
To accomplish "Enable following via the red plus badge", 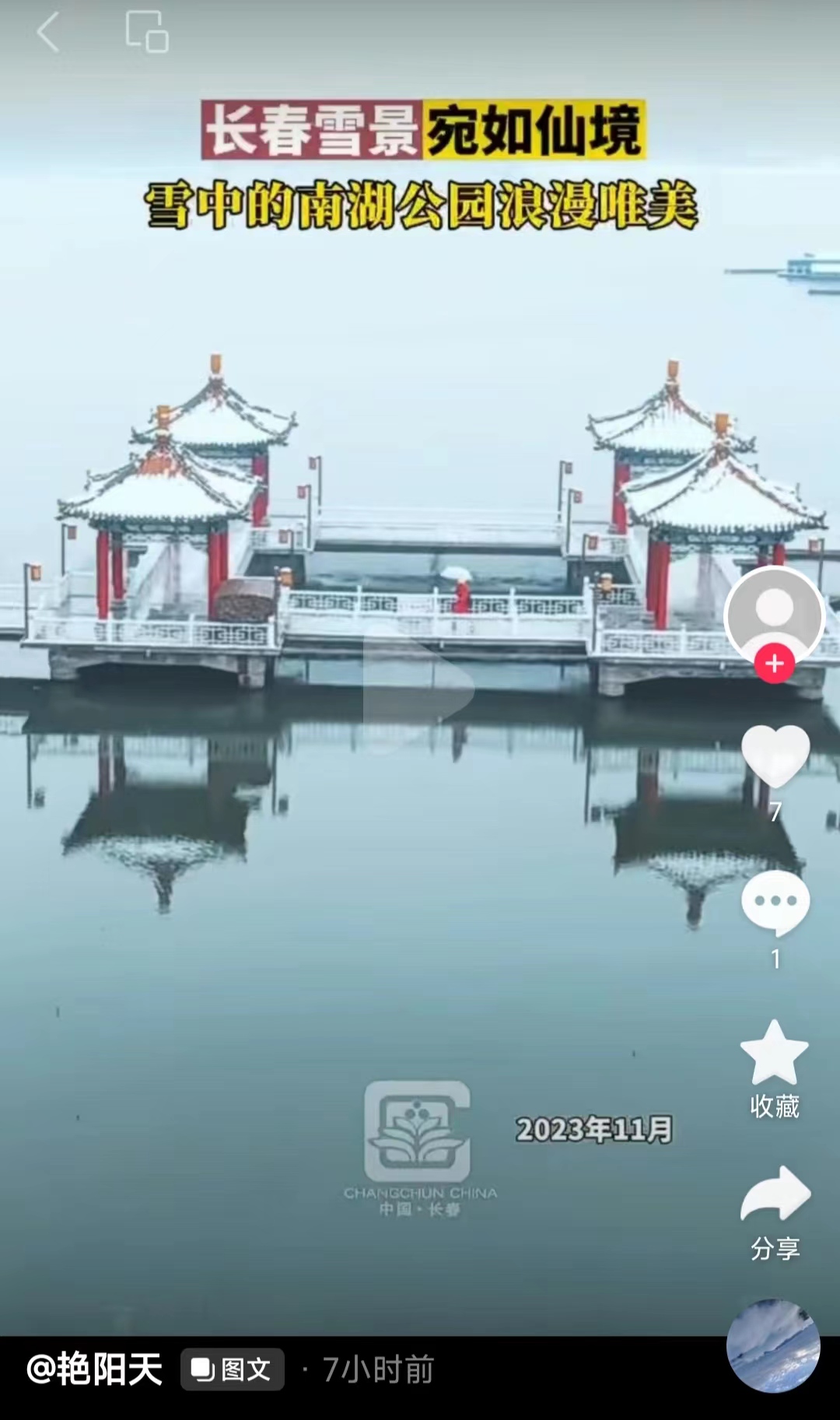I will 774,664.
